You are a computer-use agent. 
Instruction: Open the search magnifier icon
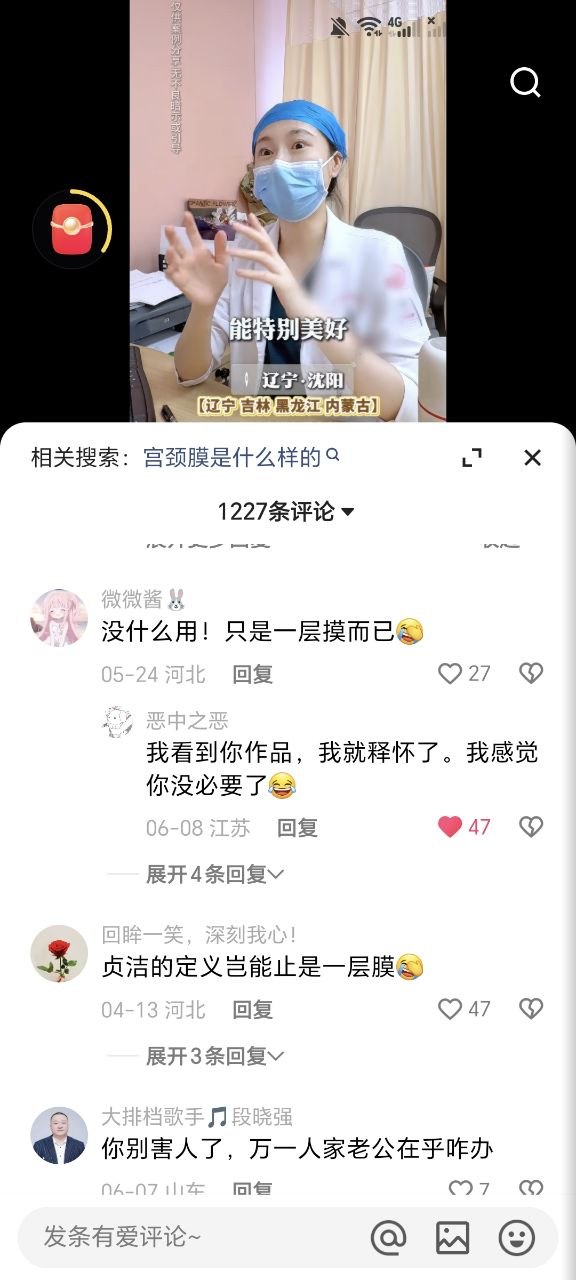525,82
